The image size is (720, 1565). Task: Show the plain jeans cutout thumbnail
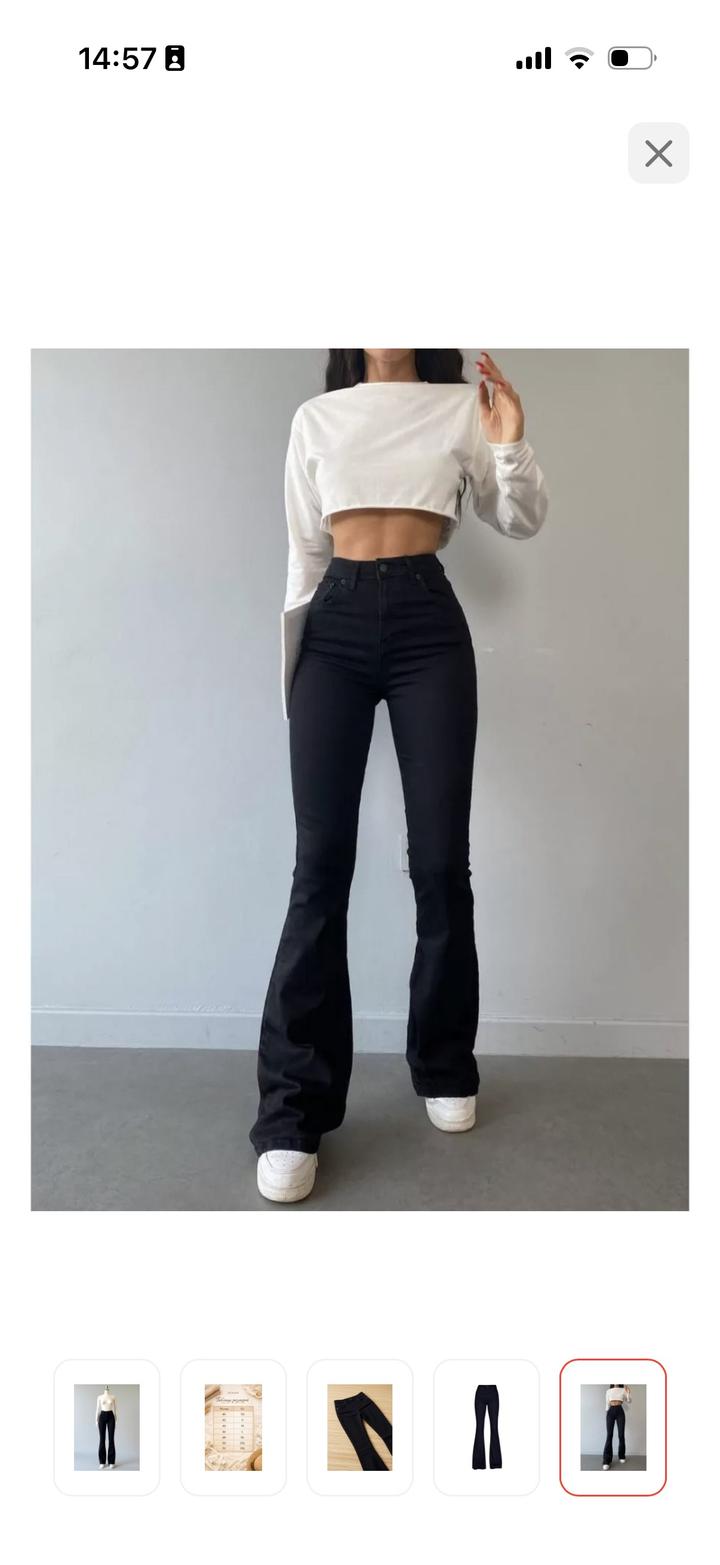(x=486, y=1427)
